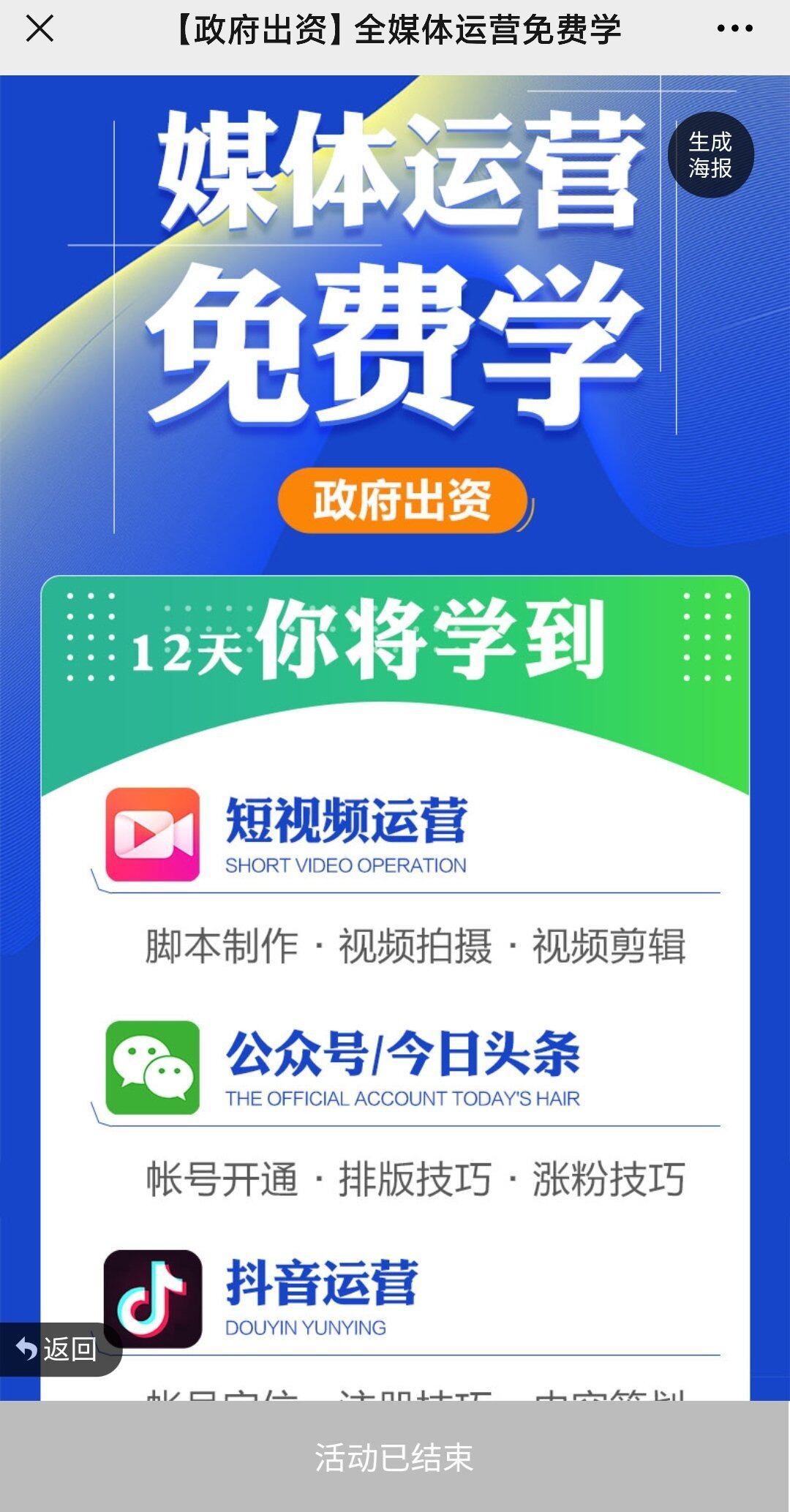Image resolution: width=790 pixels, height=1512 pixels.
Task: Open the three-dot overflow menu
Action: [x=734, y=29]
